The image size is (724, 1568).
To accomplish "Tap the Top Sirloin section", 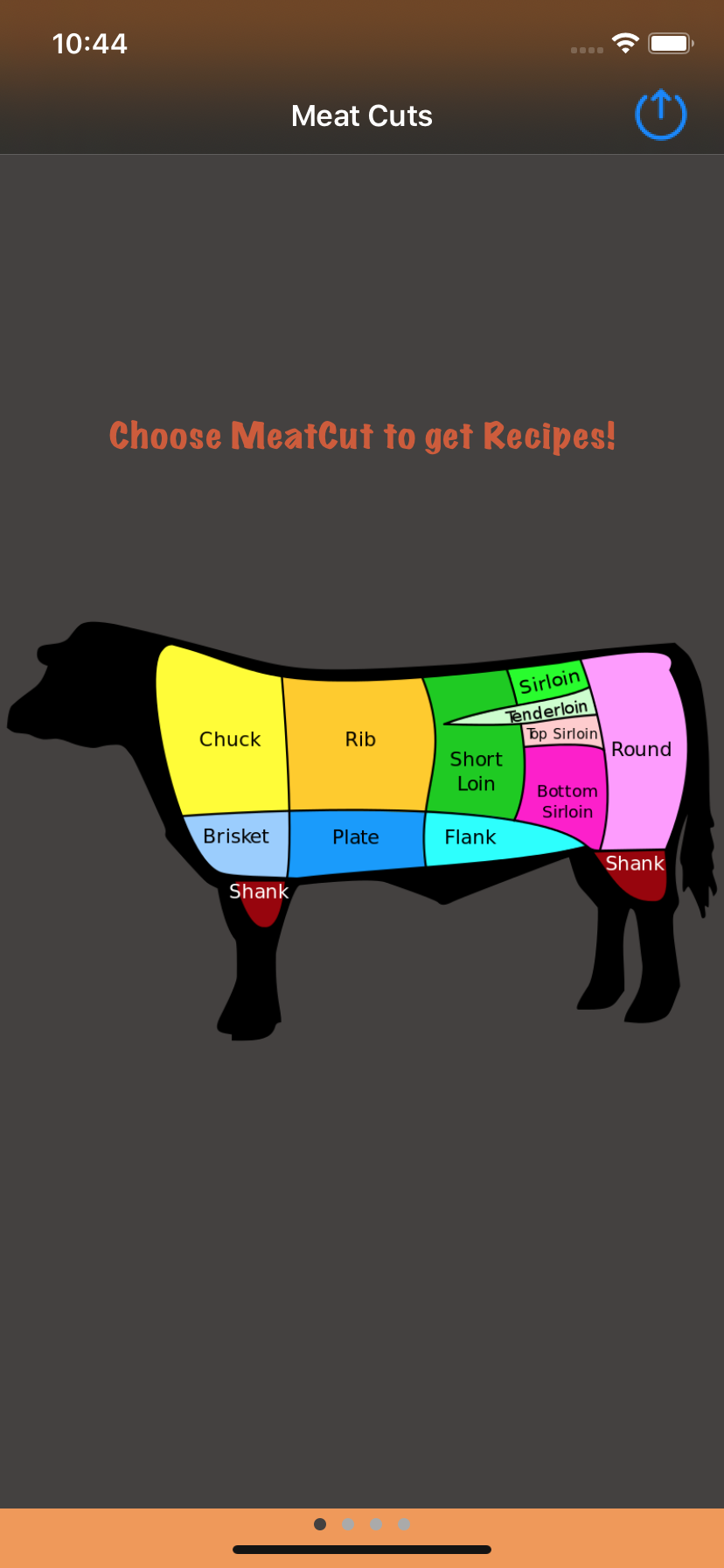I will click(560, 734).
